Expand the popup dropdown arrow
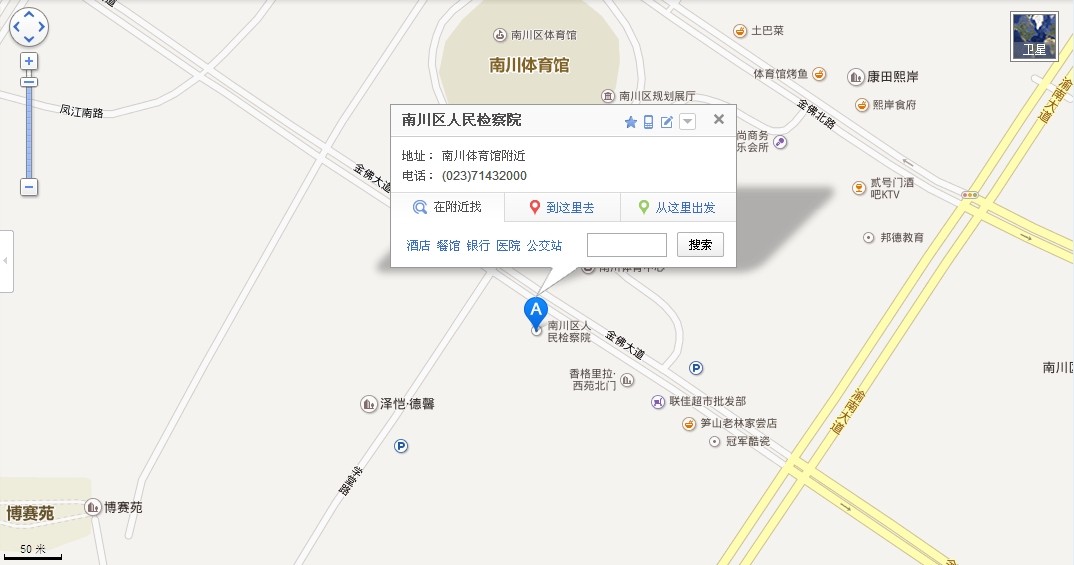 pyautogui.click(x=687, y=122)
